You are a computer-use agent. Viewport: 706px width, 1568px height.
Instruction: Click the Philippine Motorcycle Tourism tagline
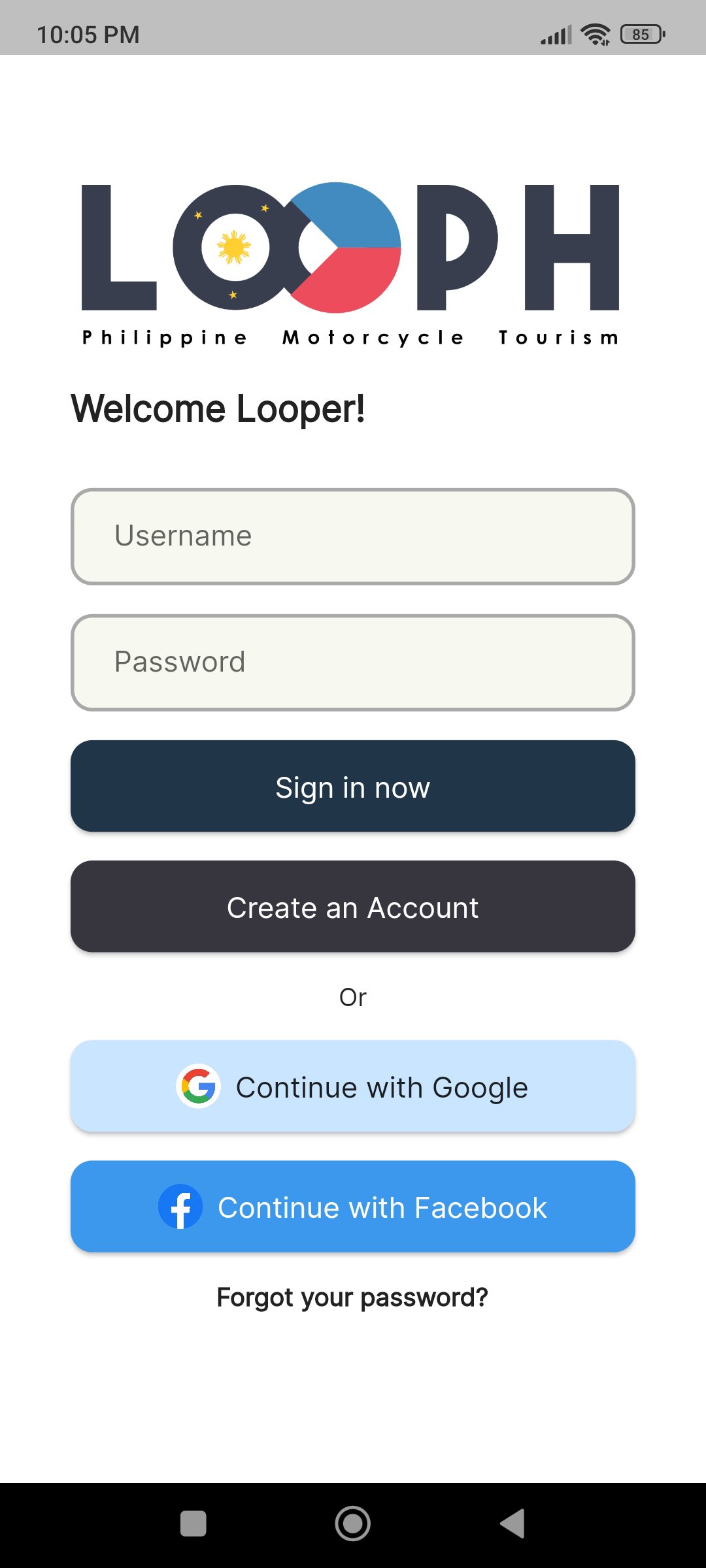353,336
